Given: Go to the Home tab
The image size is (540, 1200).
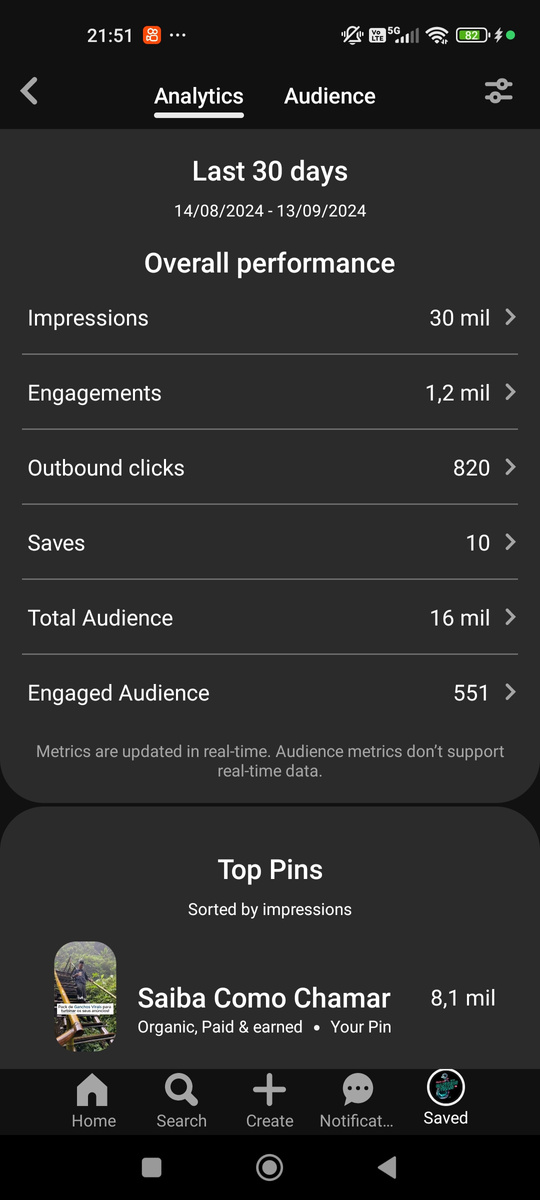Looking at the screenshot, I should tap(93, 1101).
